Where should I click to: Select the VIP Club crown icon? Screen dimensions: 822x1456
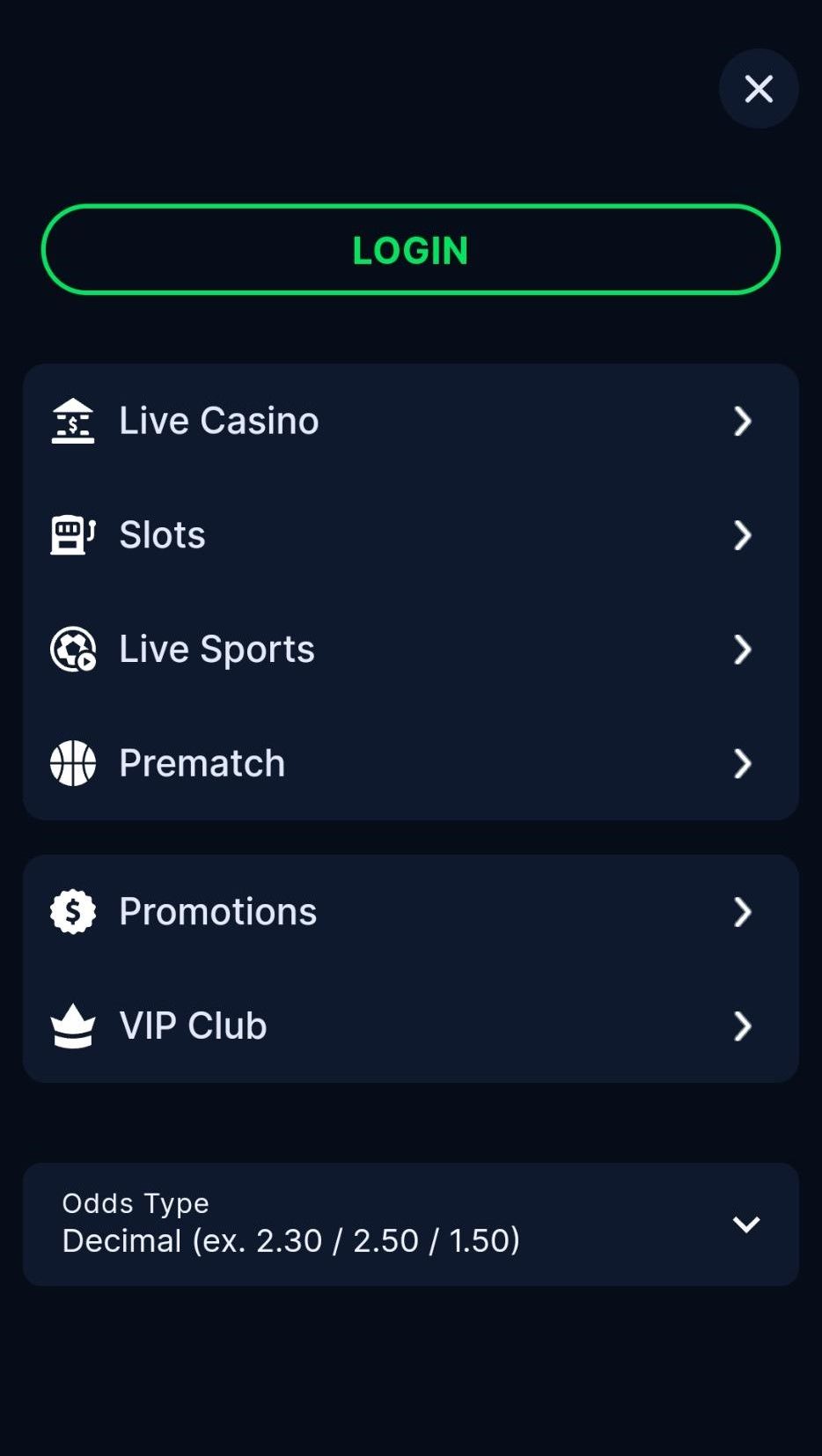(73, 1026)
